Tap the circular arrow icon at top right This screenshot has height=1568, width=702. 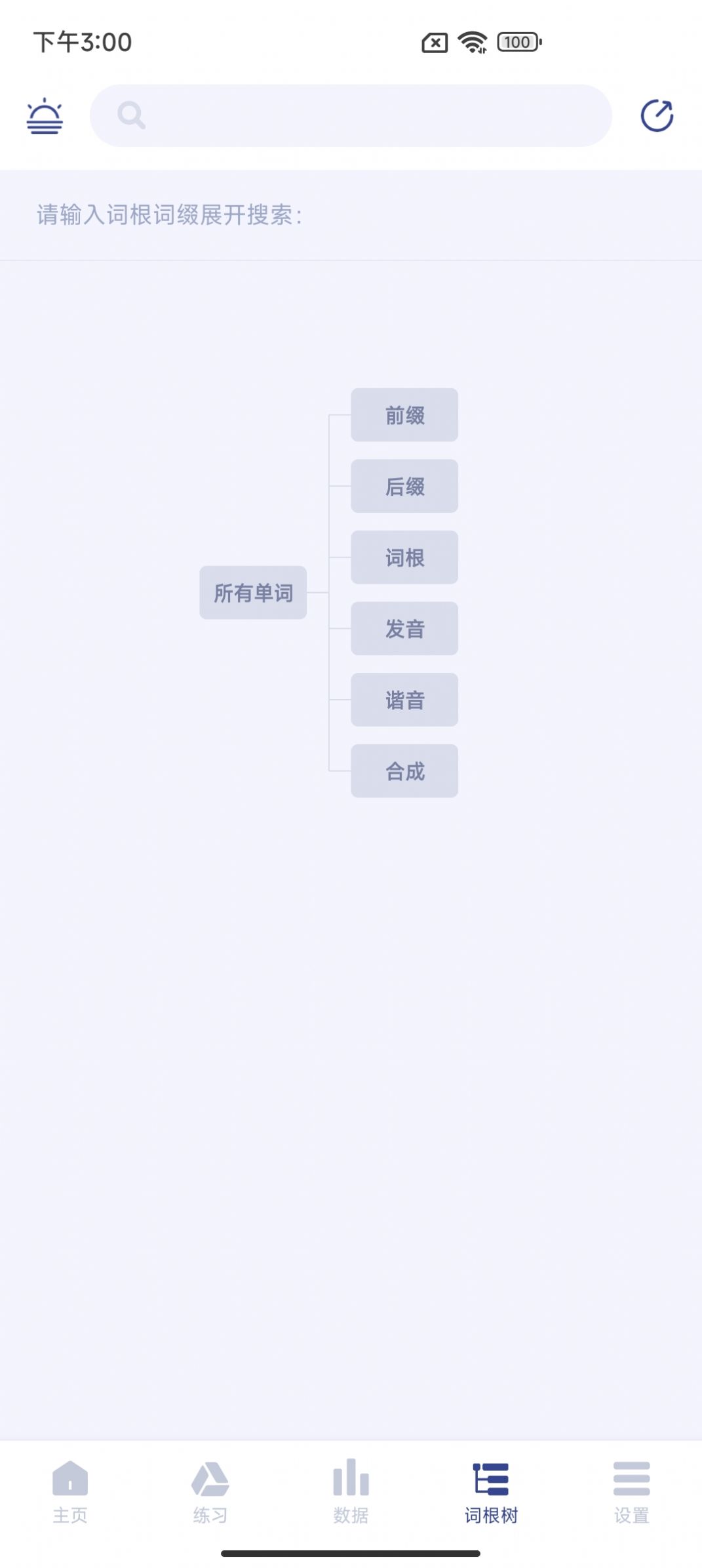[x=657, y=115]
